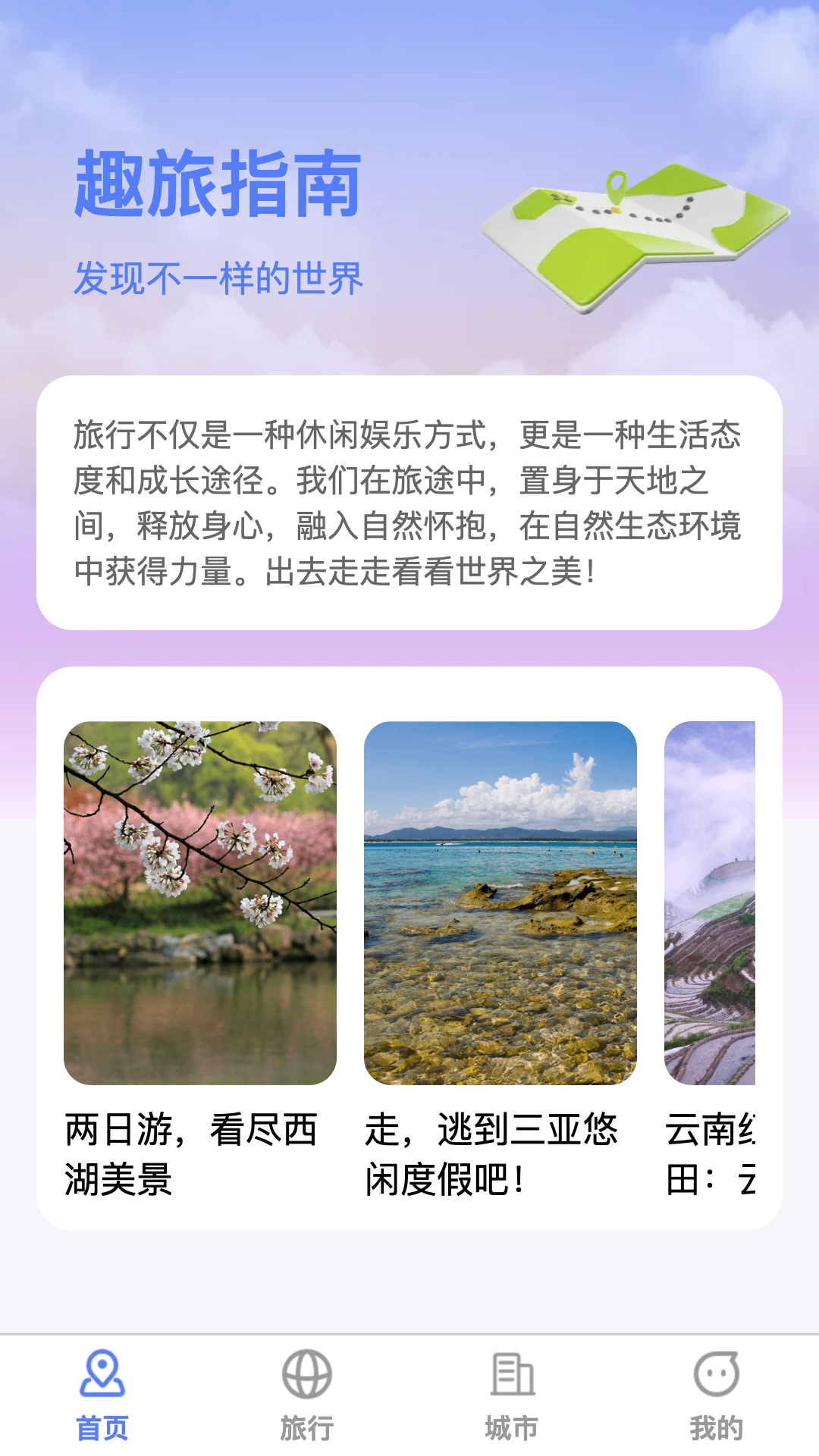Switch to the 旅行 tab

(307, 1395)
